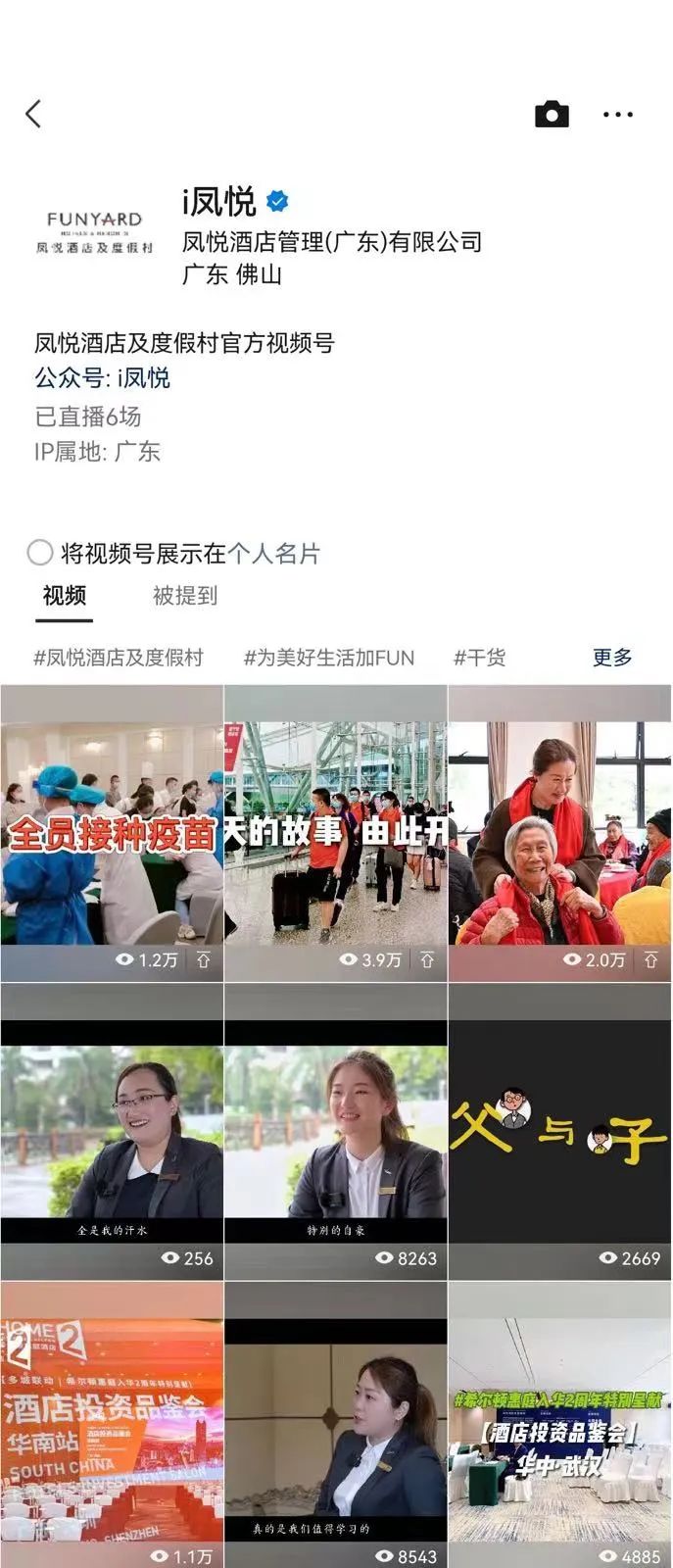Open the three-dot overflow menu
The width and height of the screenshot is (673, 1568).
point(617,115)
